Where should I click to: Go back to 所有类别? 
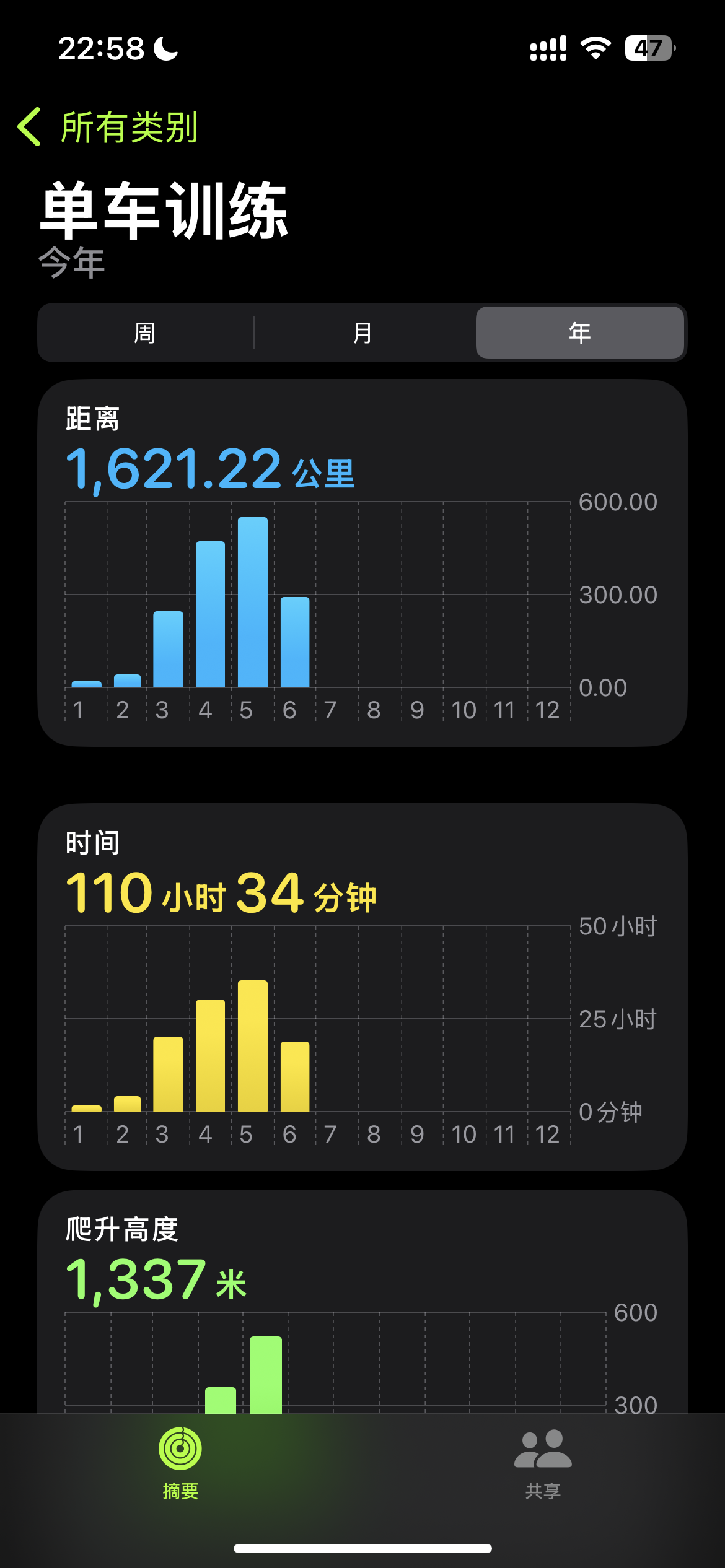pyautogui.click(x=108, y=127)
